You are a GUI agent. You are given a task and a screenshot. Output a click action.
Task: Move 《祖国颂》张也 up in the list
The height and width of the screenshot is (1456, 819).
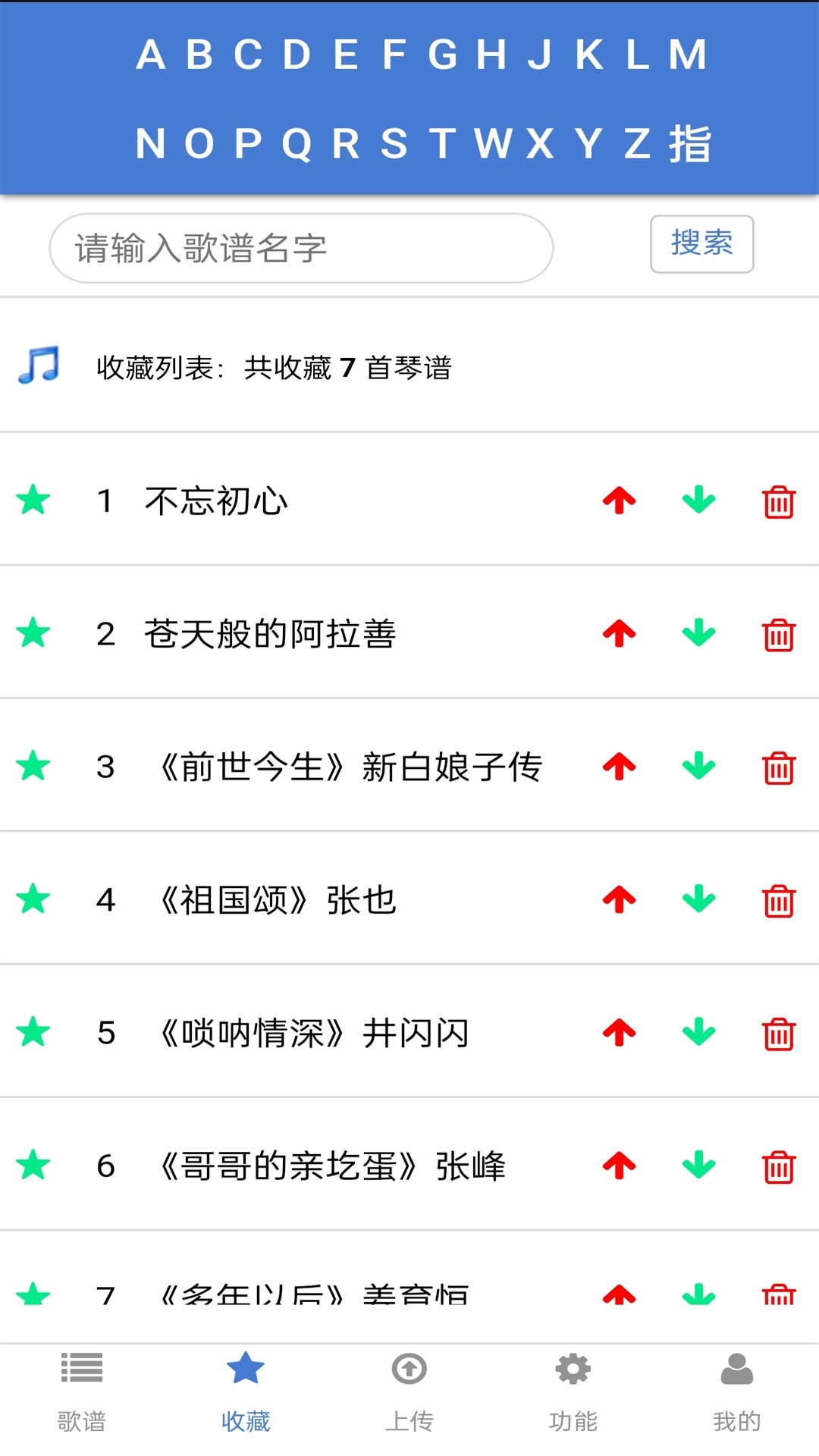[x=619, y=900]
